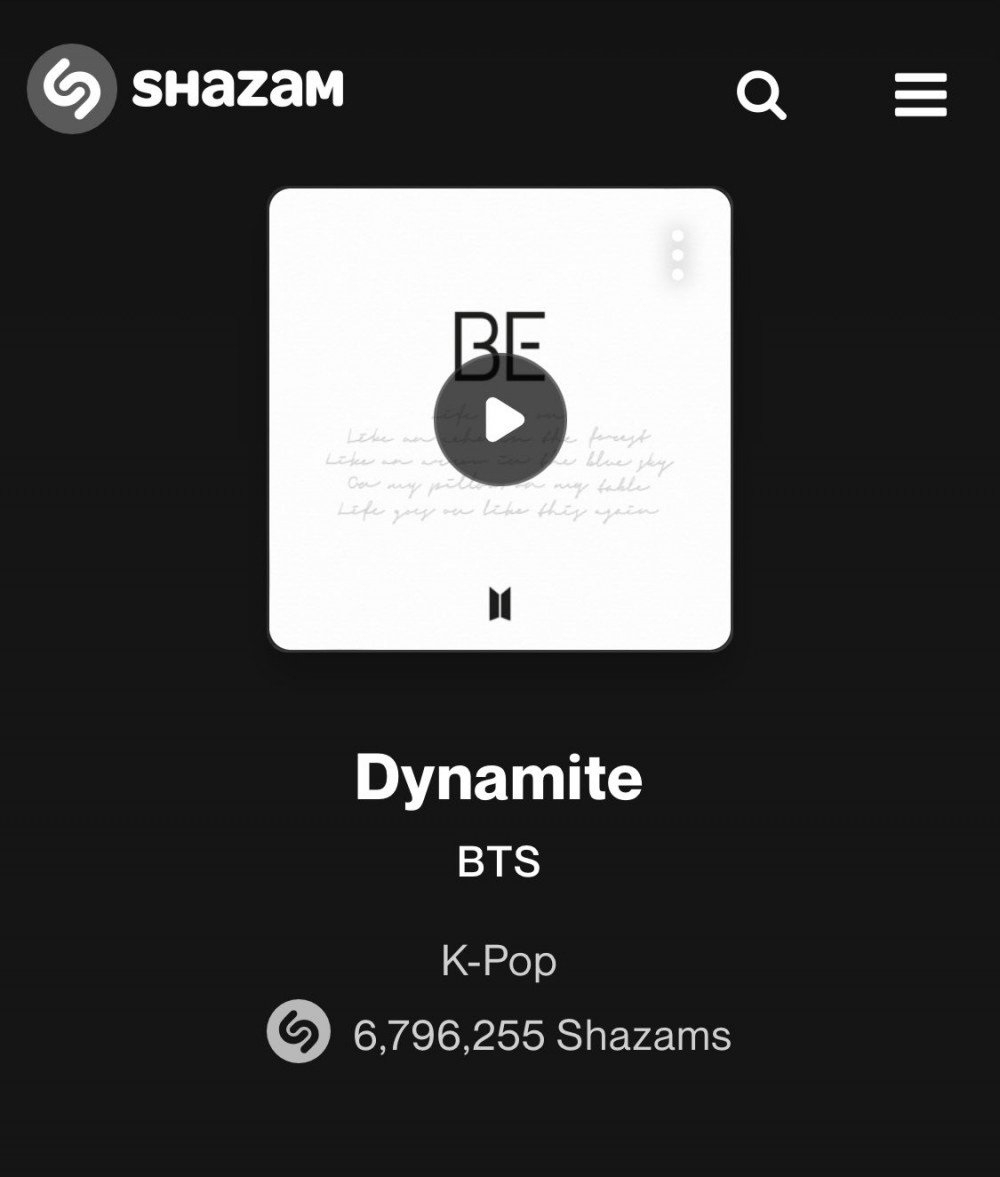Open the Shazam search icon
Screen dimensions: 1000x1177
(x=761, y=97)
